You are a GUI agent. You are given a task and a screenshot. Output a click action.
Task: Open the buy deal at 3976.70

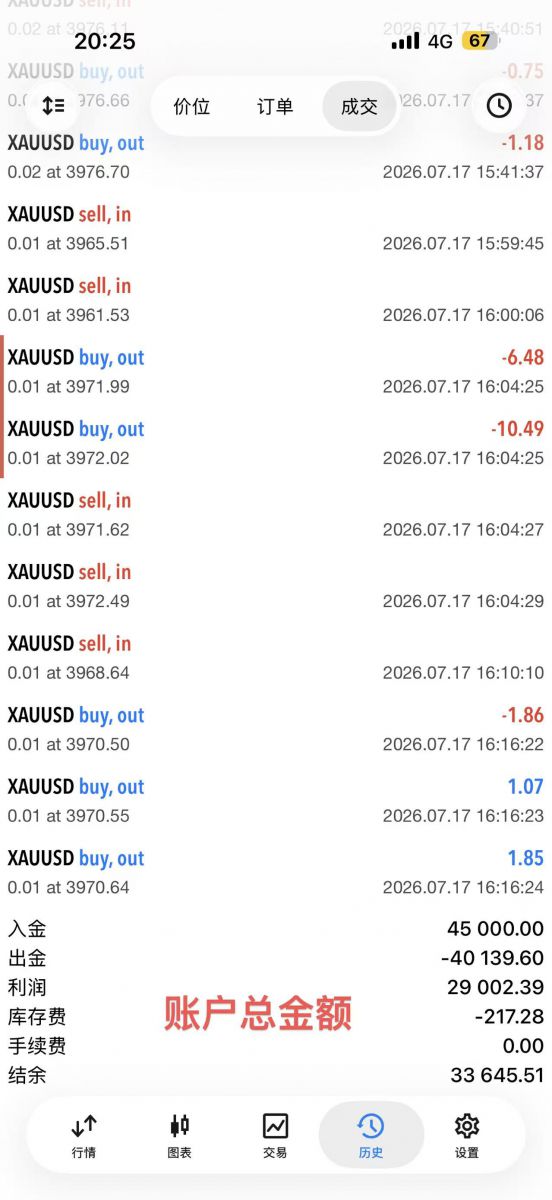[276, 157]
